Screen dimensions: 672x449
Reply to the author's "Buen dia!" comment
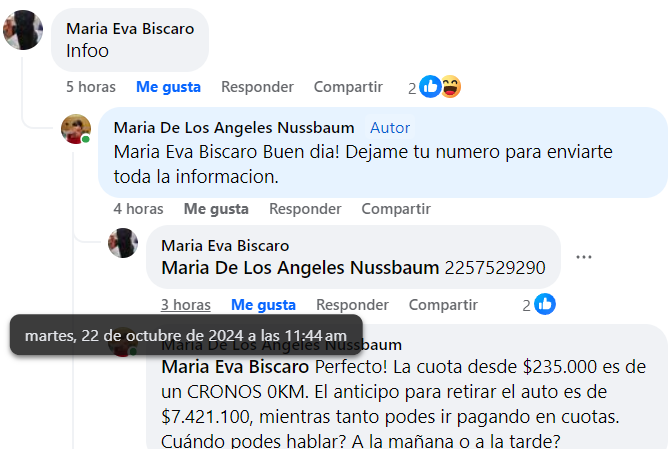point(305,209)
